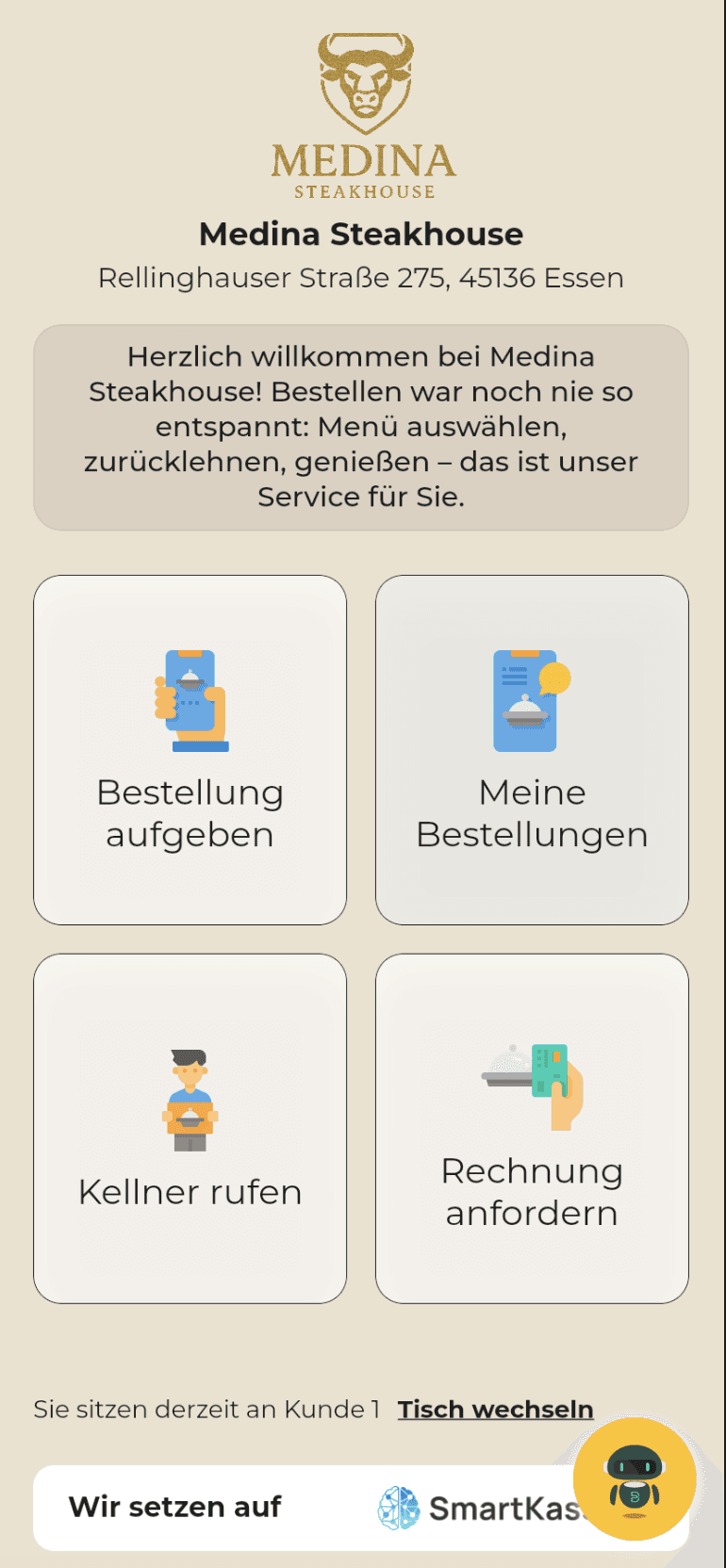Image resolution: width=726 pixels, height=1568 pixels.
Task: Tap Rechnung anfordern to request the bill
Action: 532,1129
